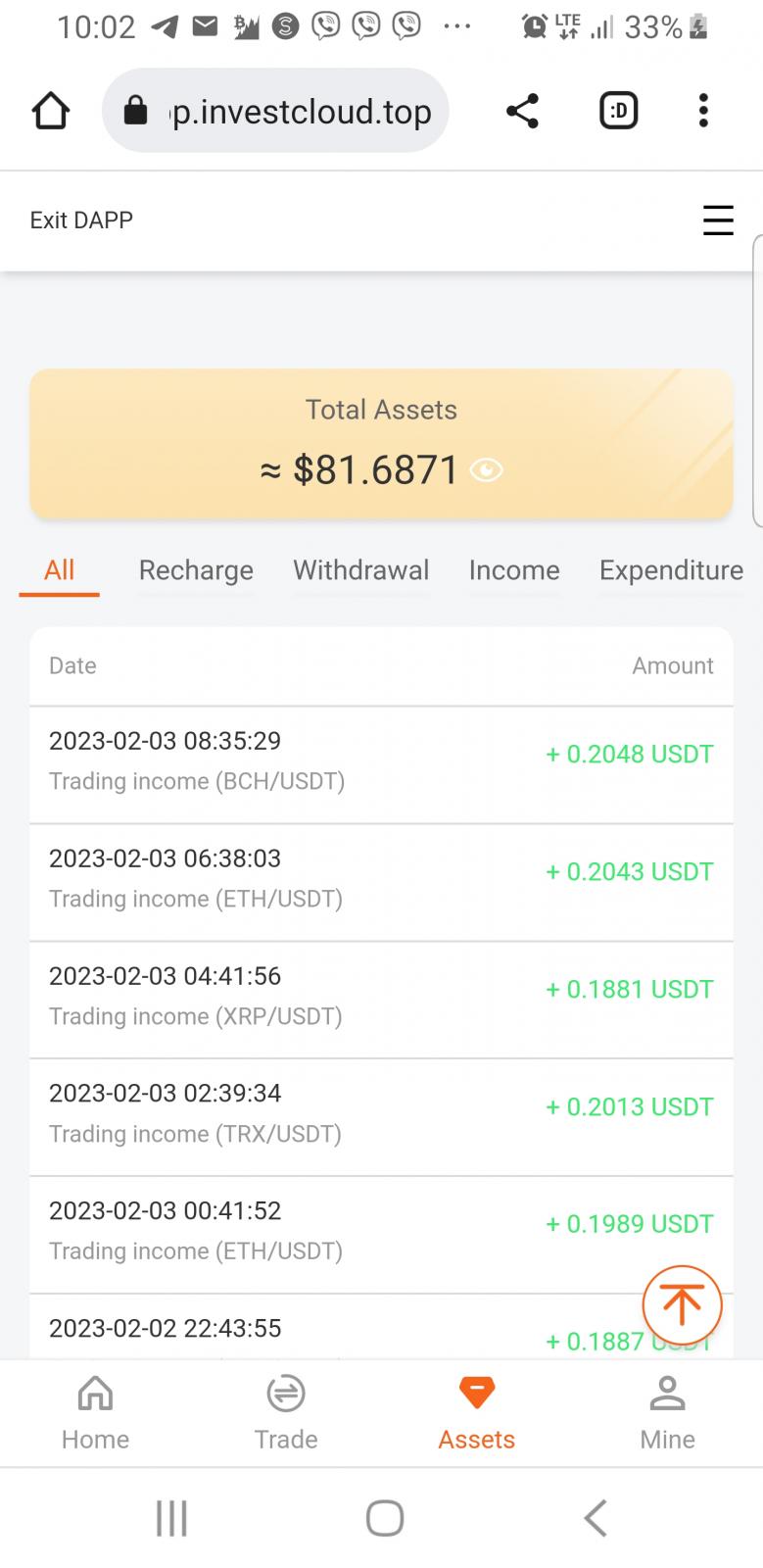763x1568 pixels.
Task: Open the recent apps overview
Action: (171, 1518)
